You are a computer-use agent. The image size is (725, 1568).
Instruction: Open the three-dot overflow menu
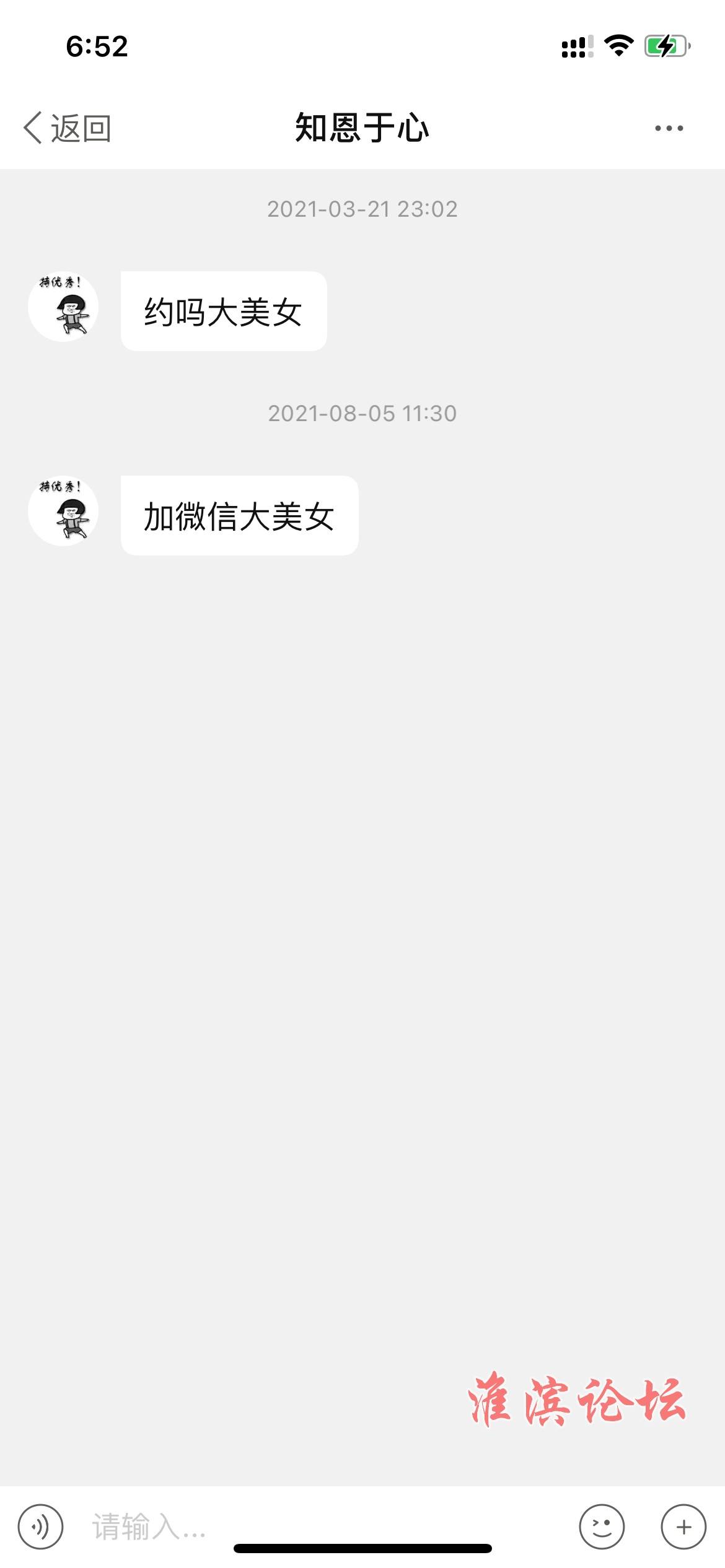[x=669, y=128]
